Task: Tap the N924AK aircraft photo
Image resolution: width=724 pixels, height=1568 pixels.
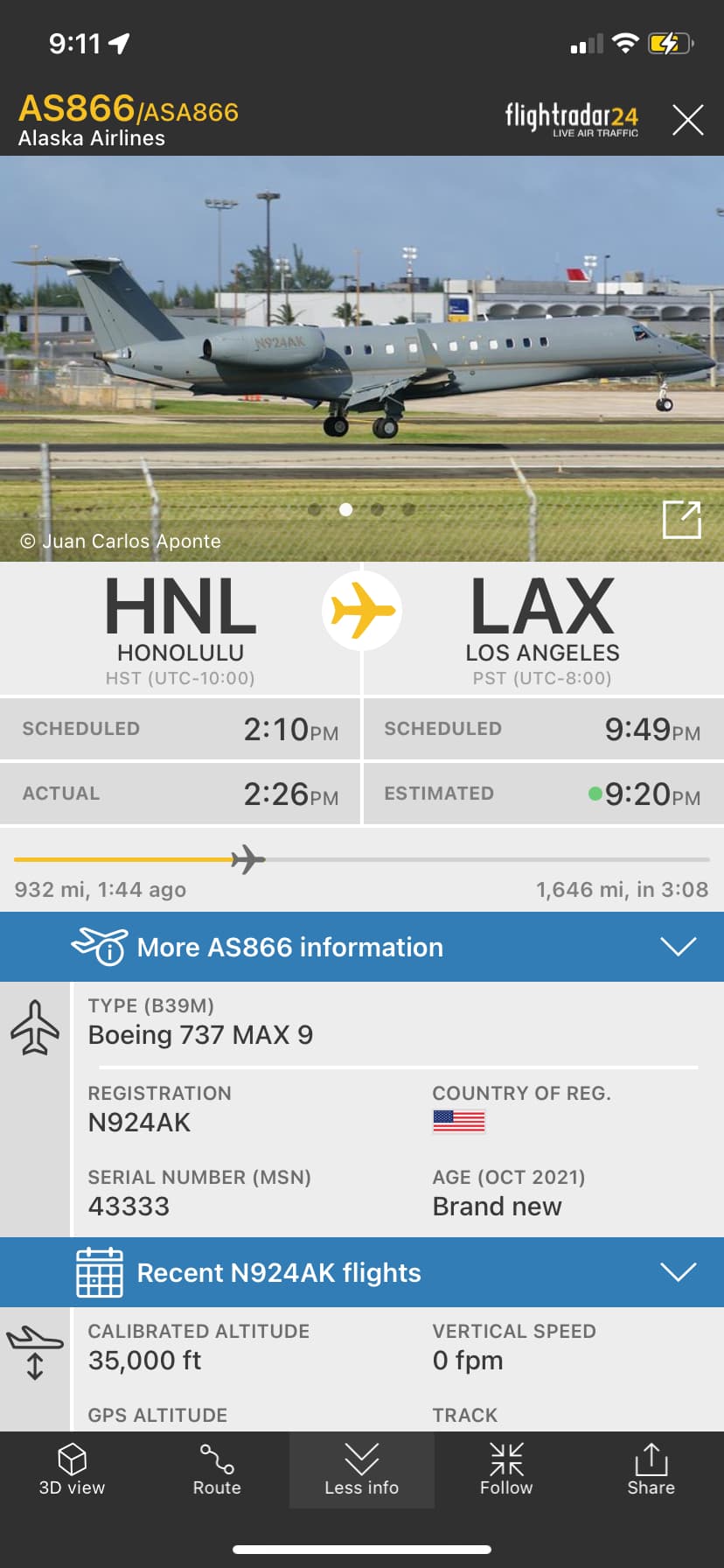Action: 362,350
